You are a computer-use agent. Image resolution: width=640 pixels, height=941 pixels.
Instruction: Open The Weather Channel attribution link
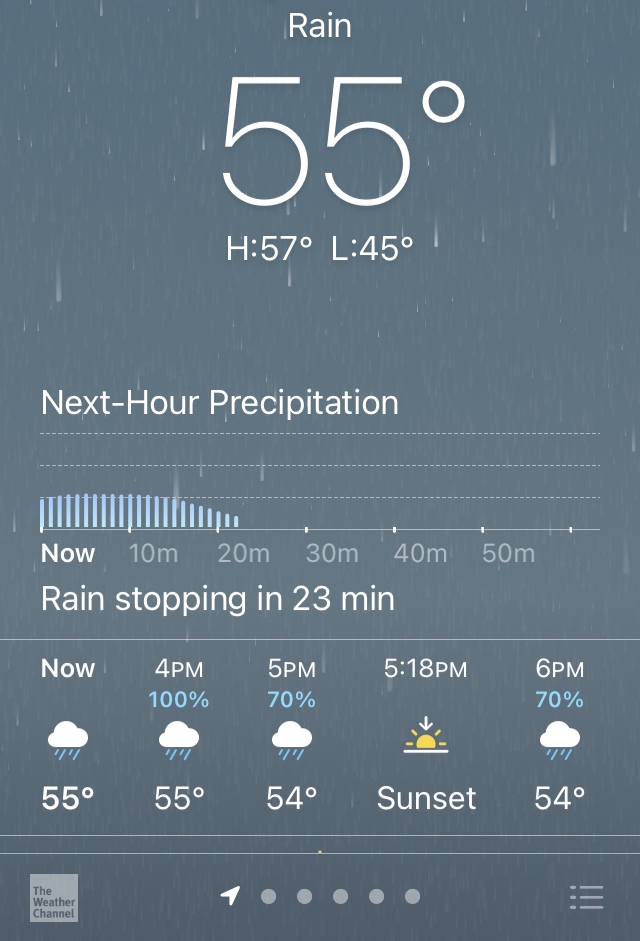pyautogui.click(x=53, y=897)
